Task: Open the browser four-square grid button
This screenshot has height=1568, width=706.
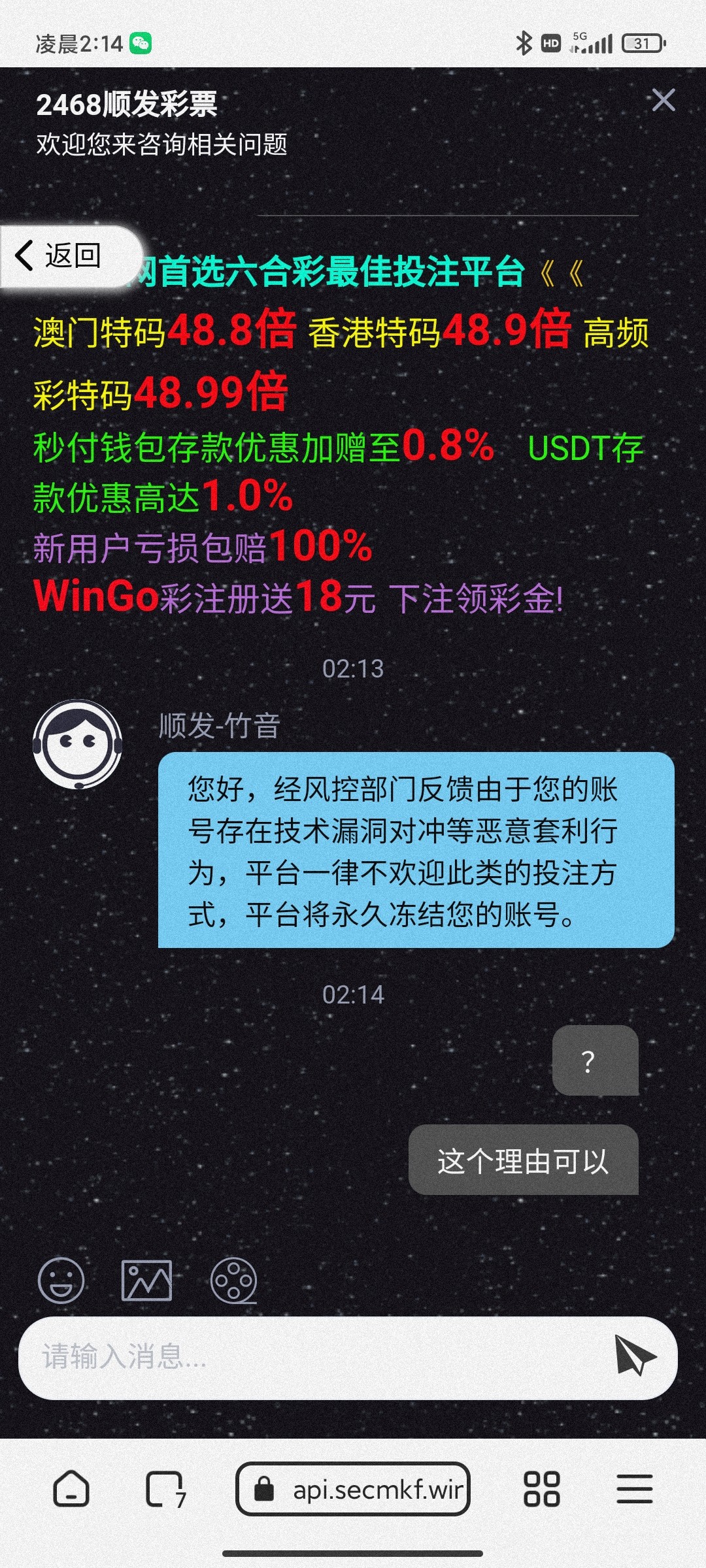Action: [541, 1489]
